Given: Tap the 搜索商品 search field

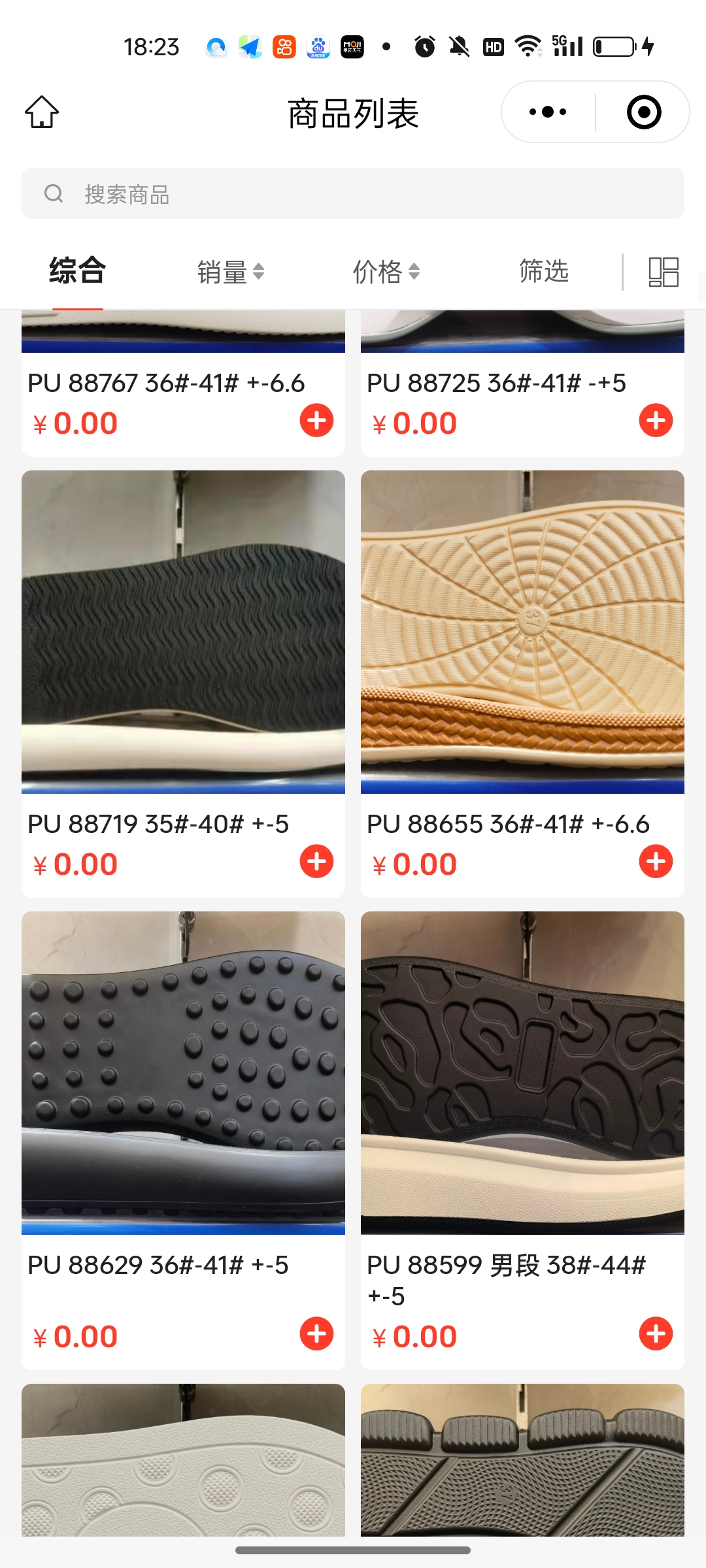Looking at the screenshot, I should [353, 194].
